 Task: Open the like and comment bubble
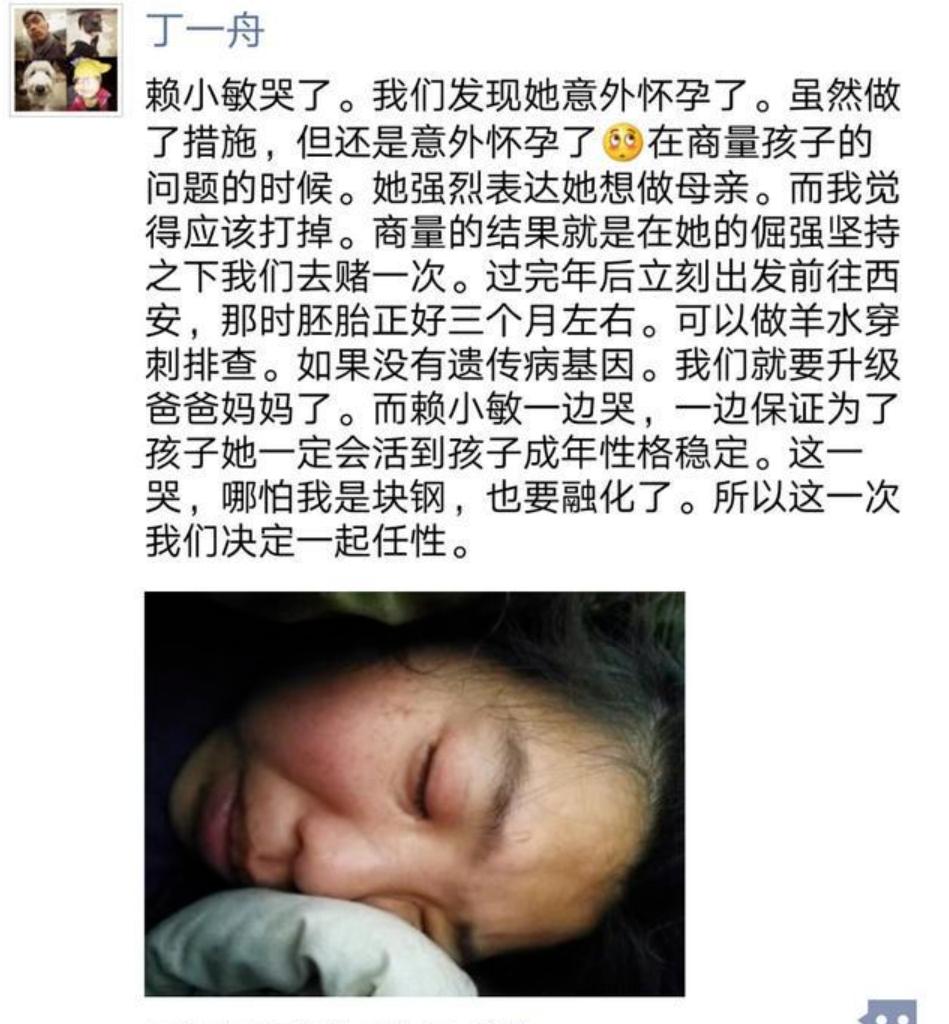pos(891,1012)
